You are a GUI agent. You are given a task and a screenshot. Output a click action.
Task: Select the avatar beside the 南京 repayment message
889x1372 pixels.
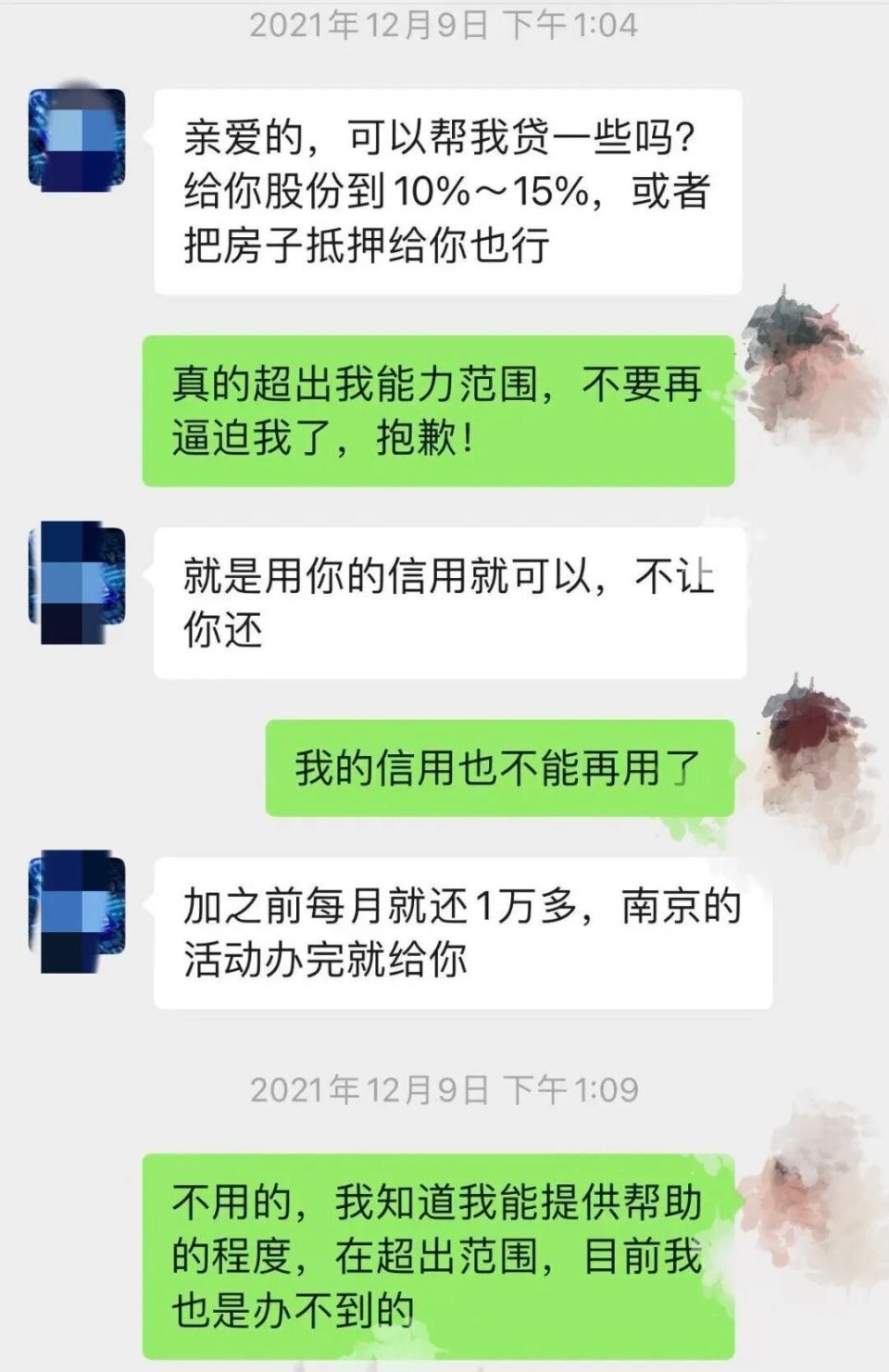coord(76,913)
